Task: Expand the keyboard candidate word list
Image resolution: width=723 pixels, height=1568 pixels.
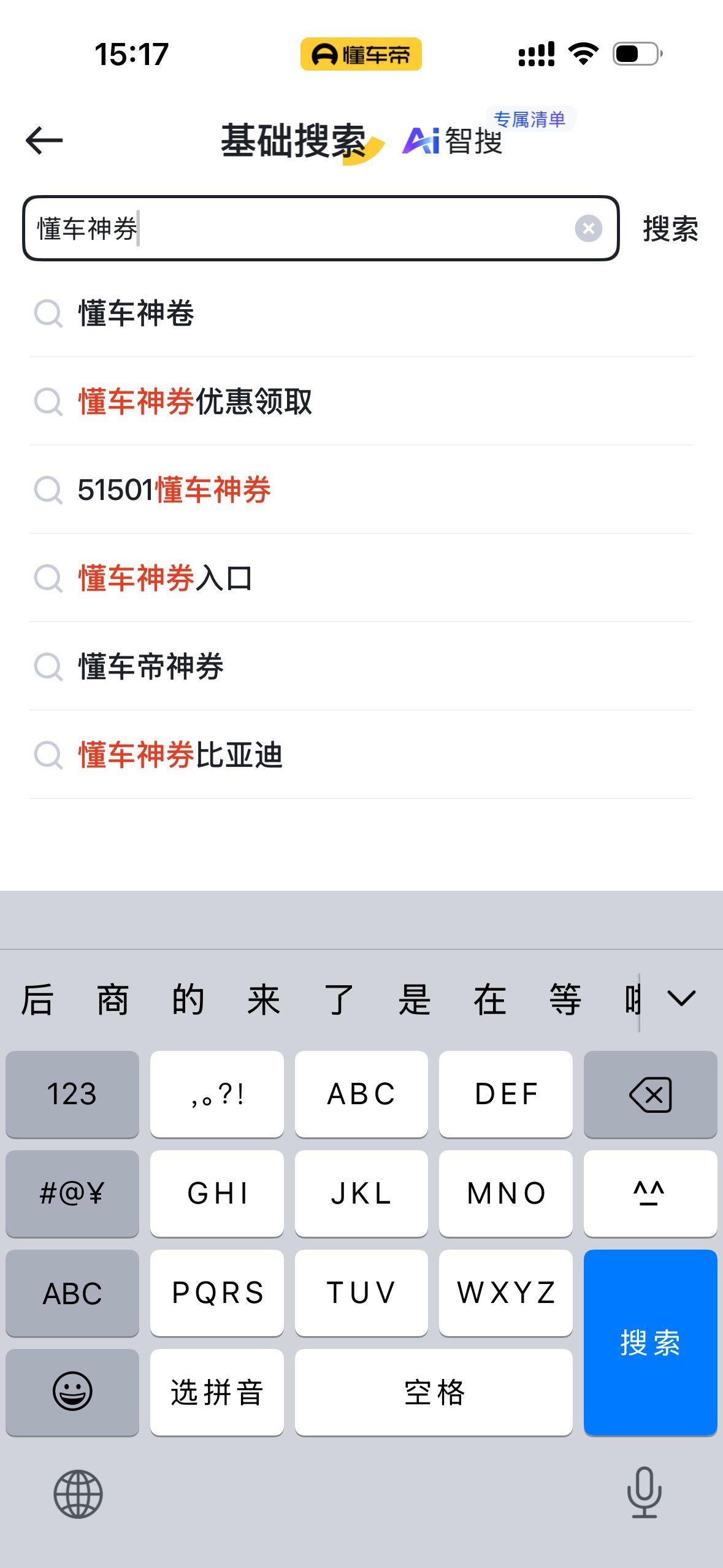Action: tap(681, 999)
